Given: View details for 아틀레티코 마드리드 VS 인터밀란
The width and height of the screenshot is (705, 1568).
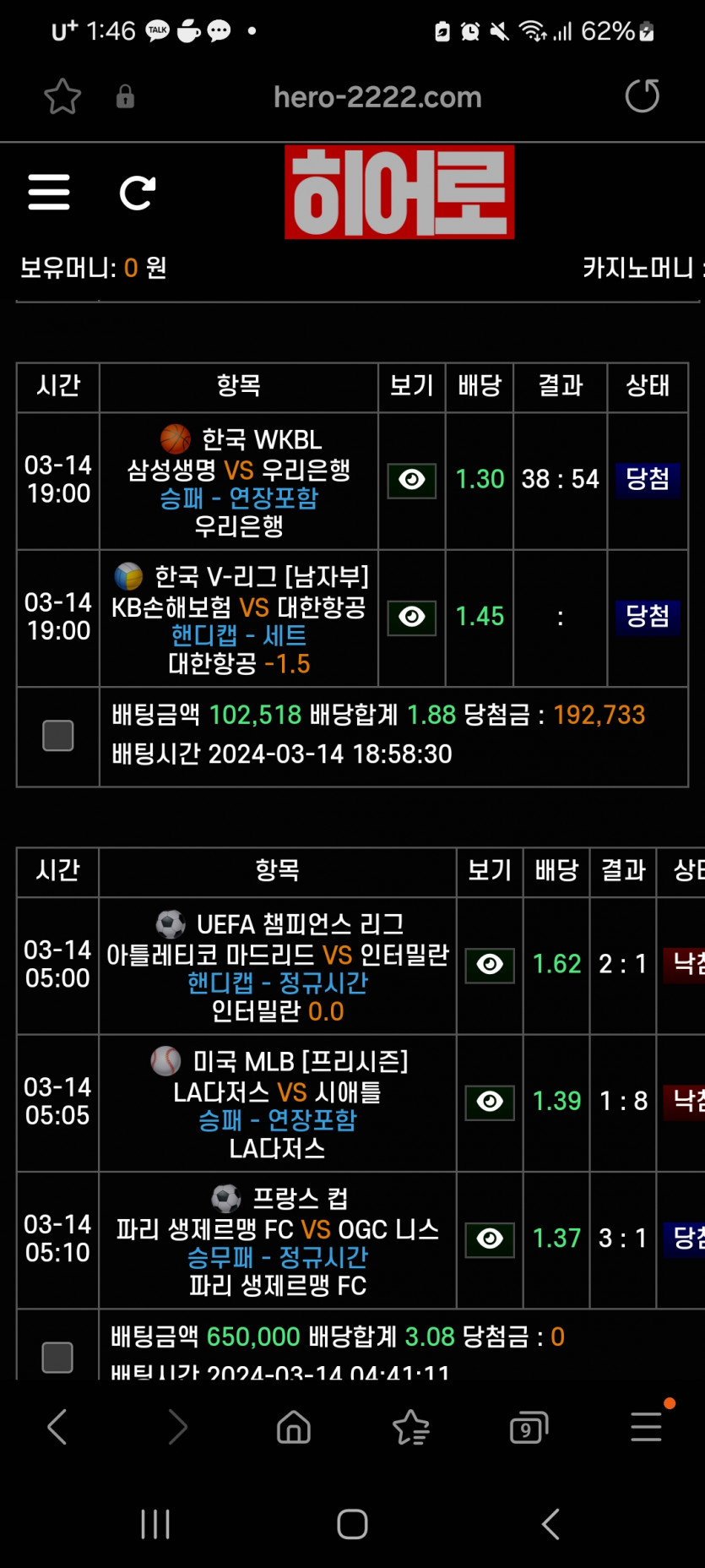Looking at the screenshot, I should tap(490, 965).
